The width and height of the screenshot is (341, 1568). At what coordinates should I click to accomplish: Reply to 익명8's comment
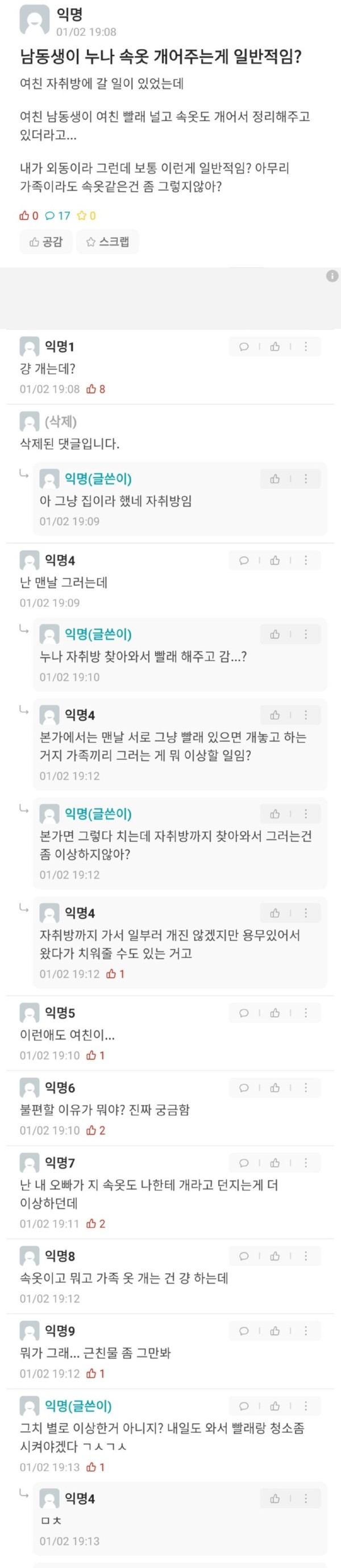[244, 1256]
